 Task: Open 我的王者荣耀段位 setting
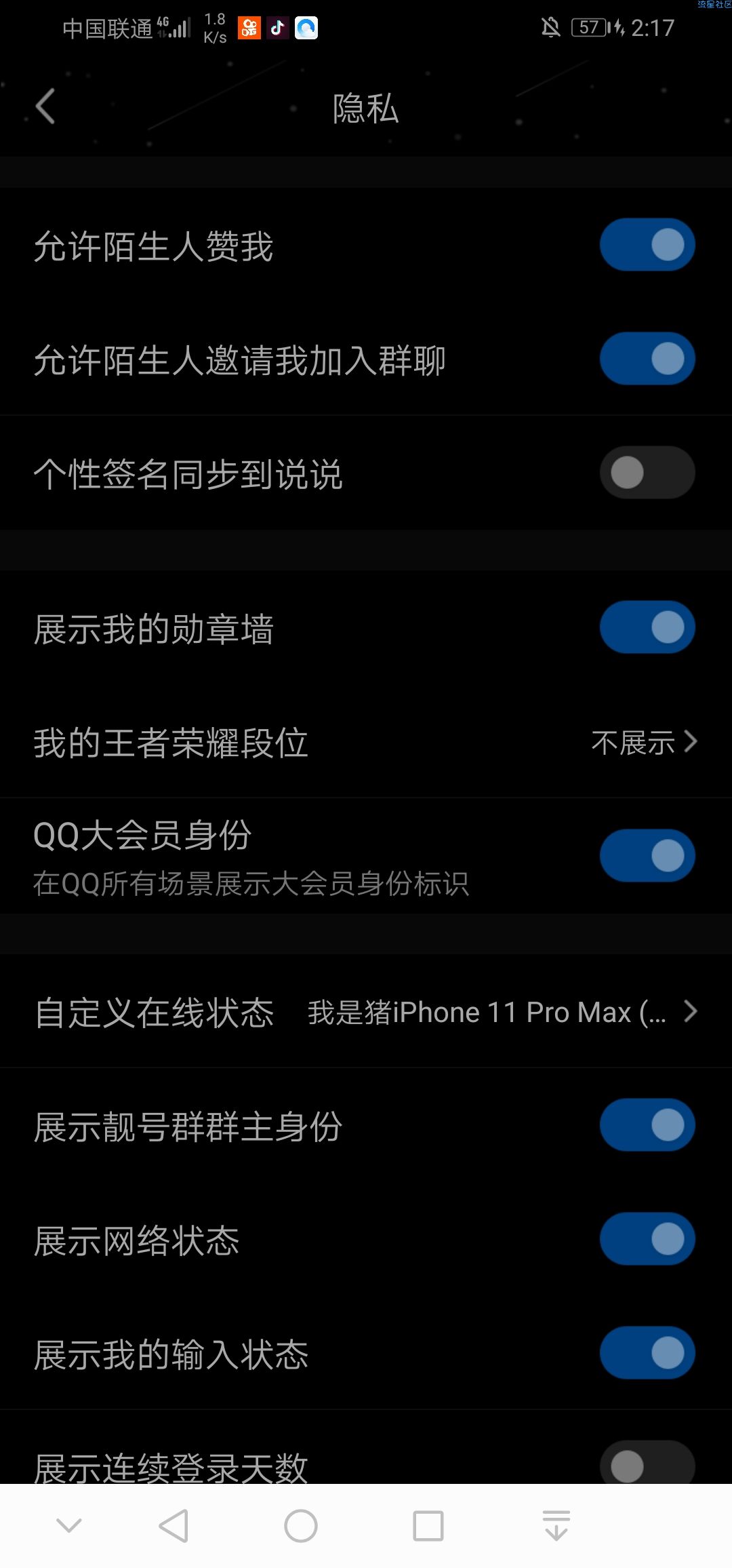tap(366, 742)
